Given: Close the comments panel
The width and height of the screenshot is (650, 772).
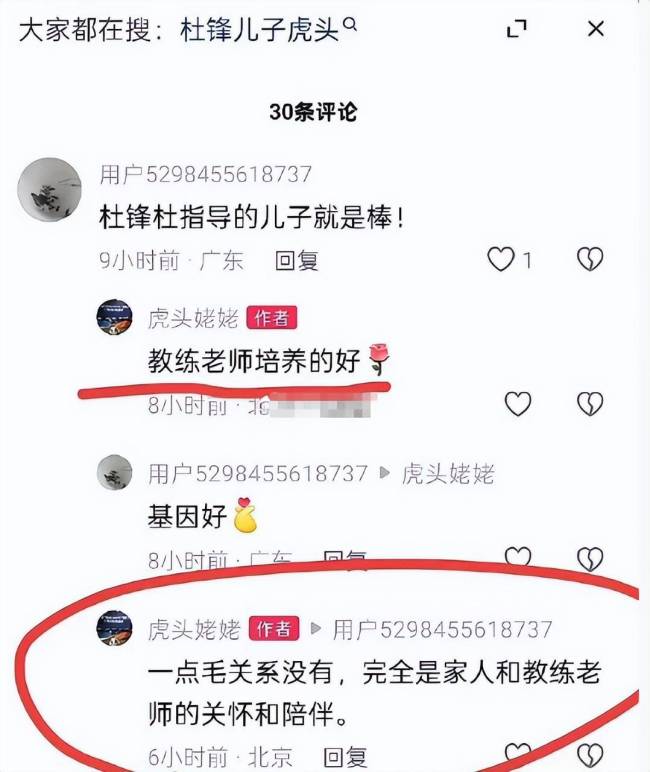Looking at the screenshot, I should pos(595,29).
